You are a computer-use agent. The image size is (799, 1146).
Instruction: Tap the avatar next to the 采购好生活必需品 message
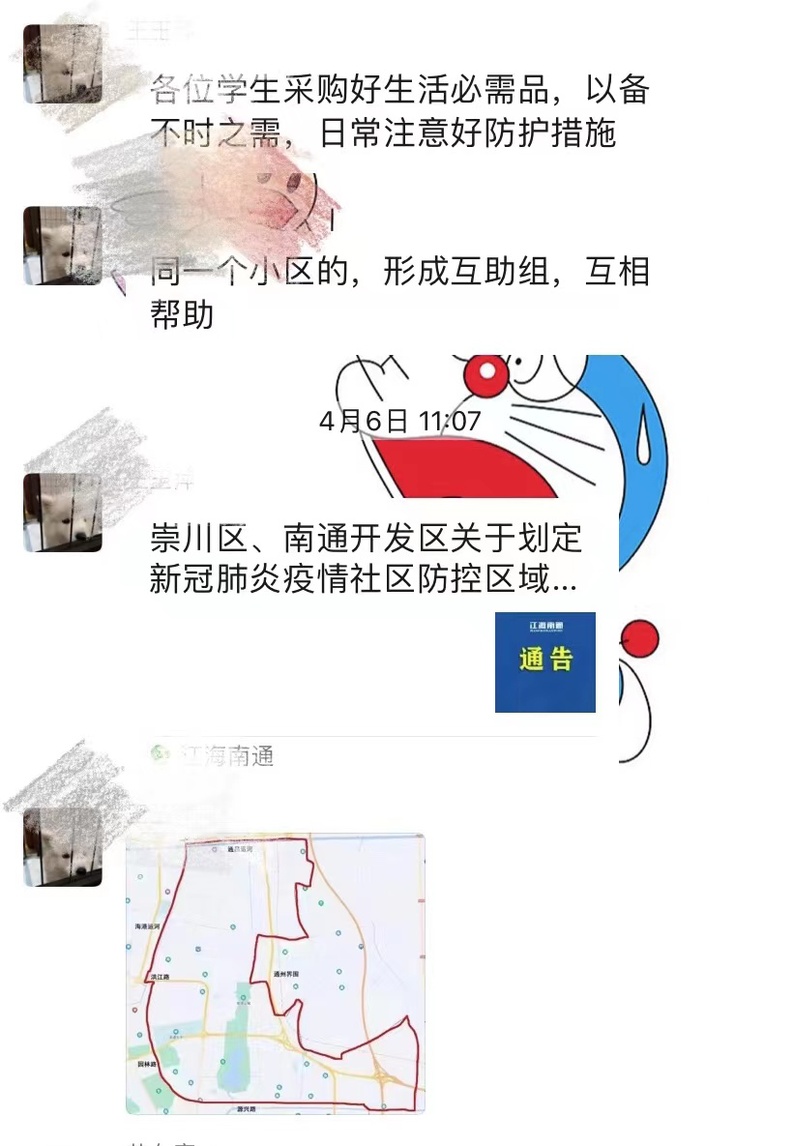[62, 64]
